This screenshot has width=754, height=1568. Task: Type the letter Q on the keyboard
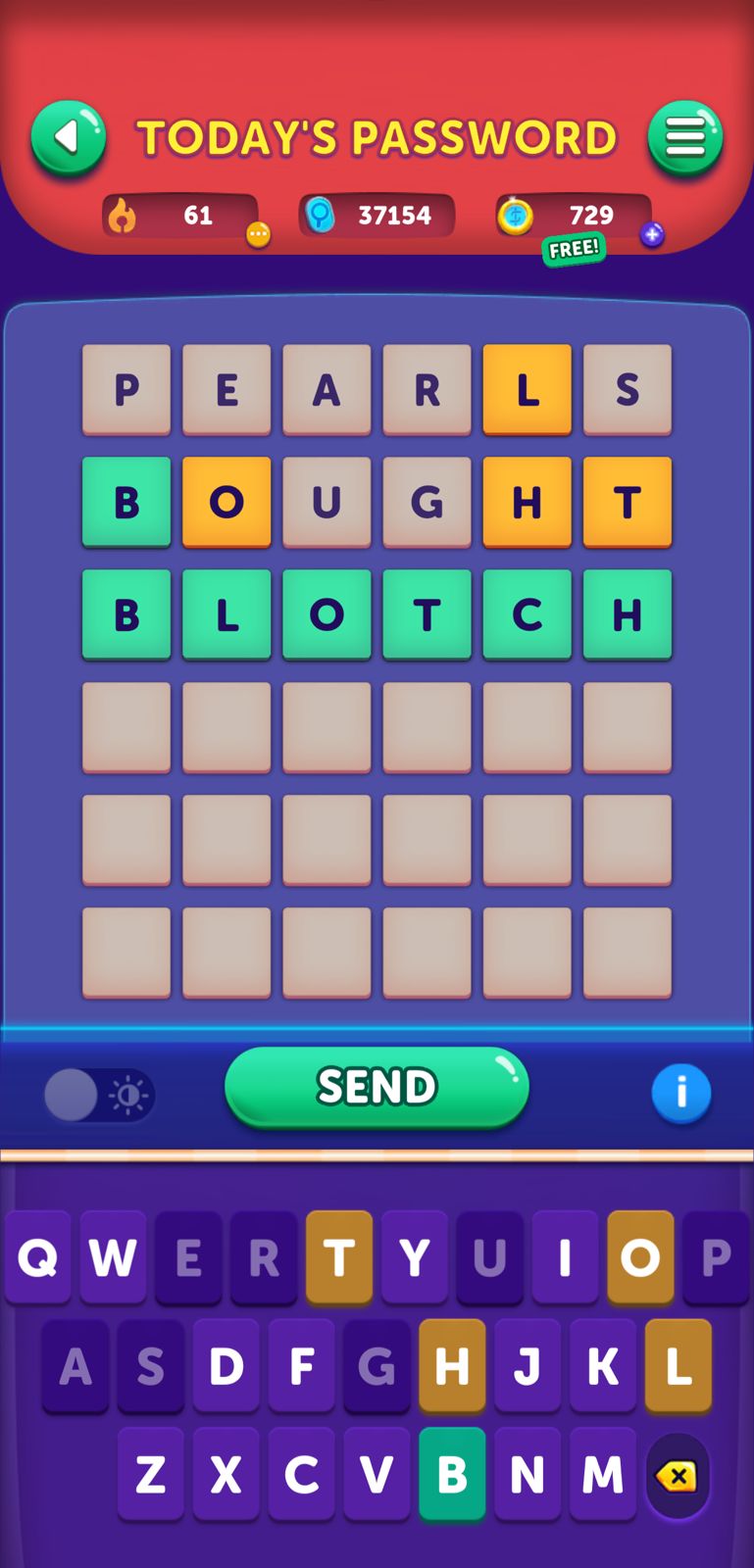point(37,1257)
